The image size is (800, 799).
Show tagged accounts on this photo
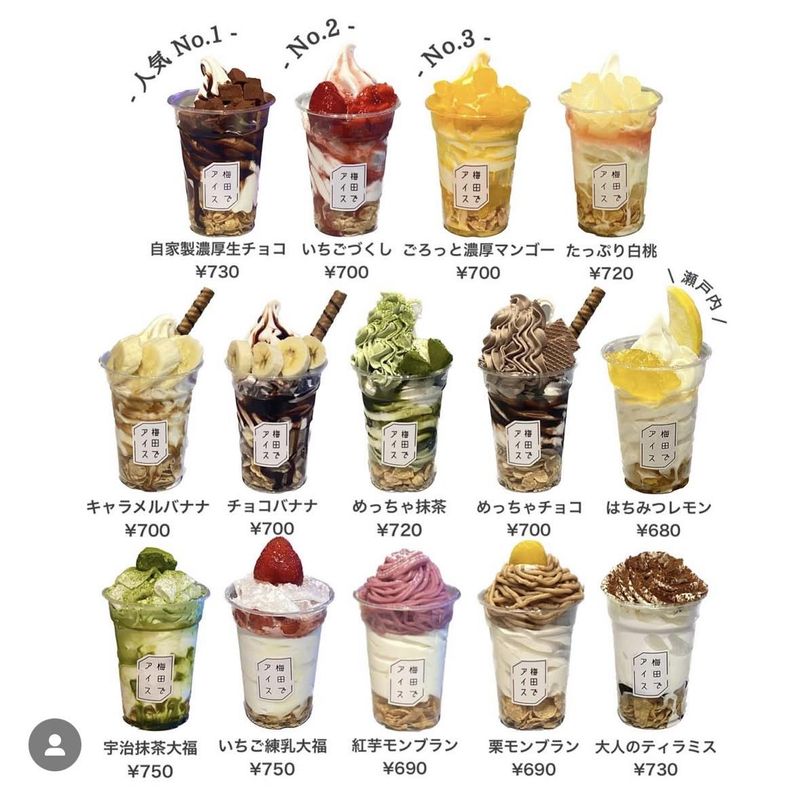click(53, 747)
